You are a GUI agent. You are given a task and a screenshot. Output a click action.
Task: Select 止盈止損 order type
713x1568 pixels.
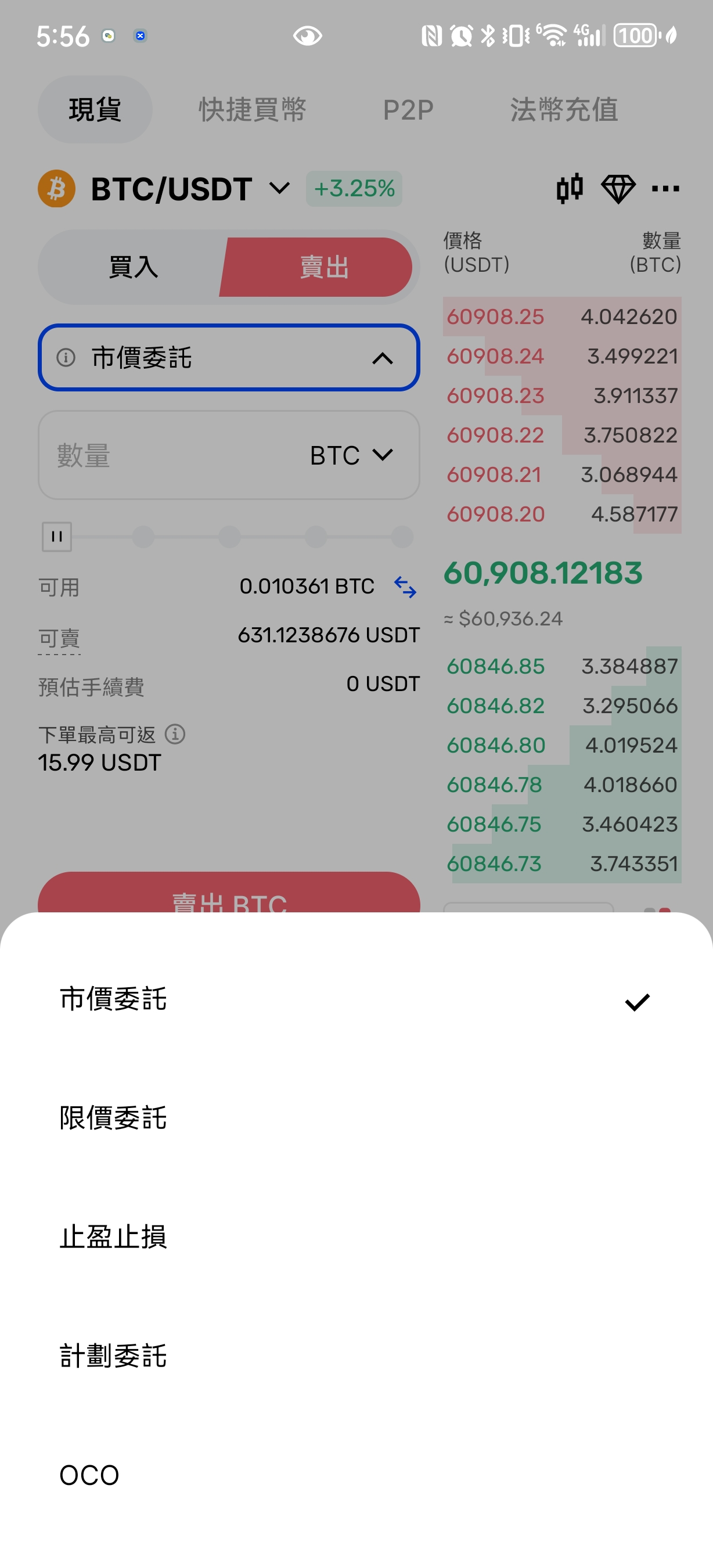click(113, 1238)
